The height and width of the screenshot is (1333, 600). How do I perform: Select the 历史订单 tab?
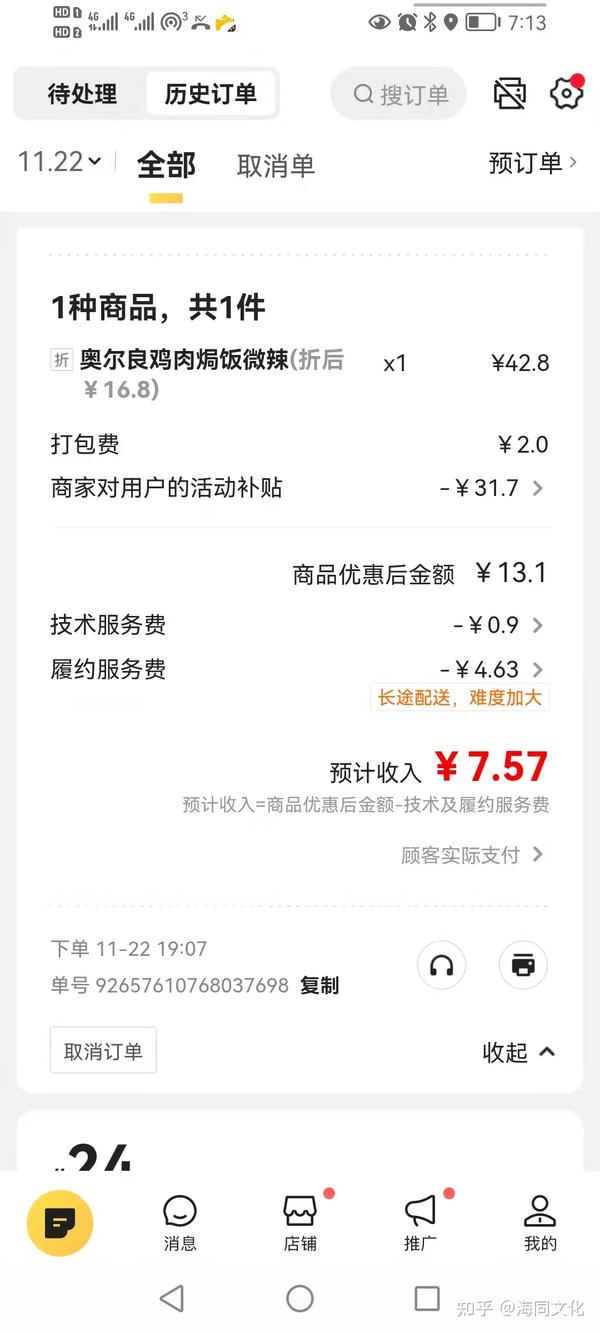pyautogui.click(x=211, y=94)
